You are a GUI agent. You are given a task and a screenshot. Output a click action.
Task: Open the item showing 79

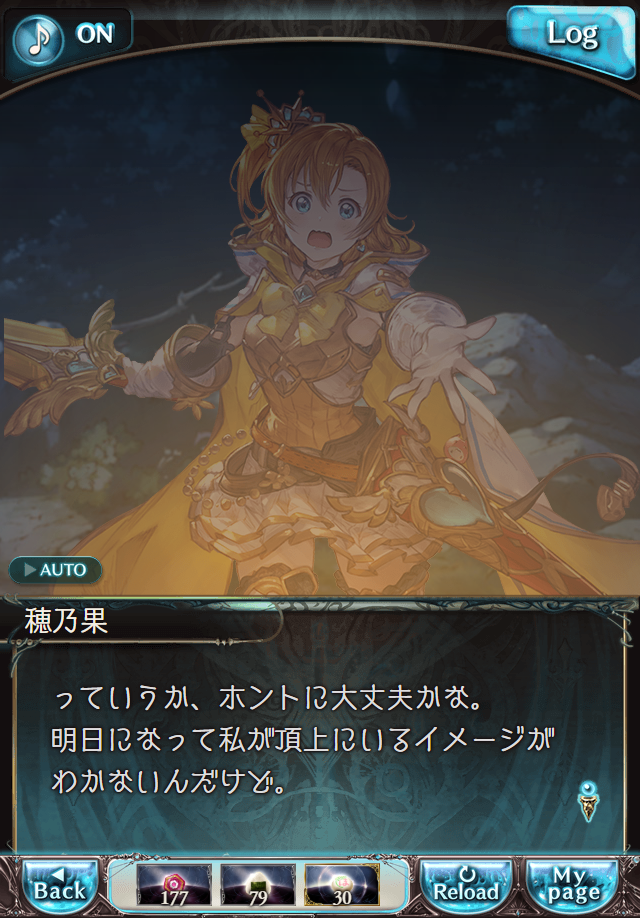(x=258, y=884)
